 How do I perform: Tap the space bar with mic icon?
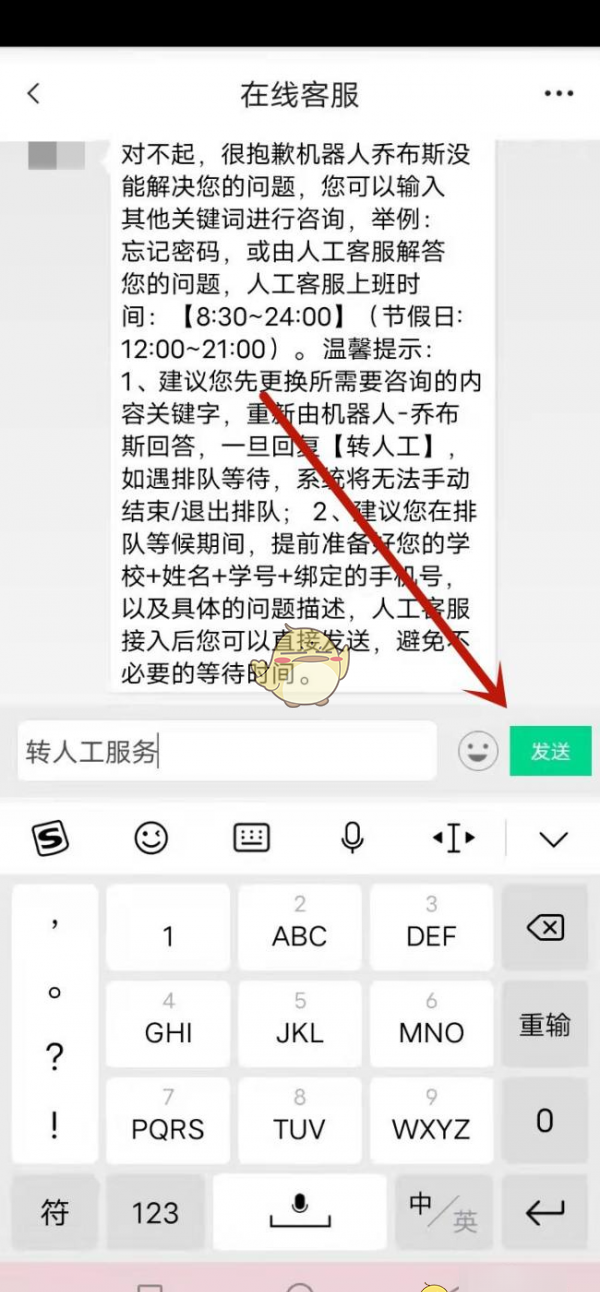point(299,1214)
